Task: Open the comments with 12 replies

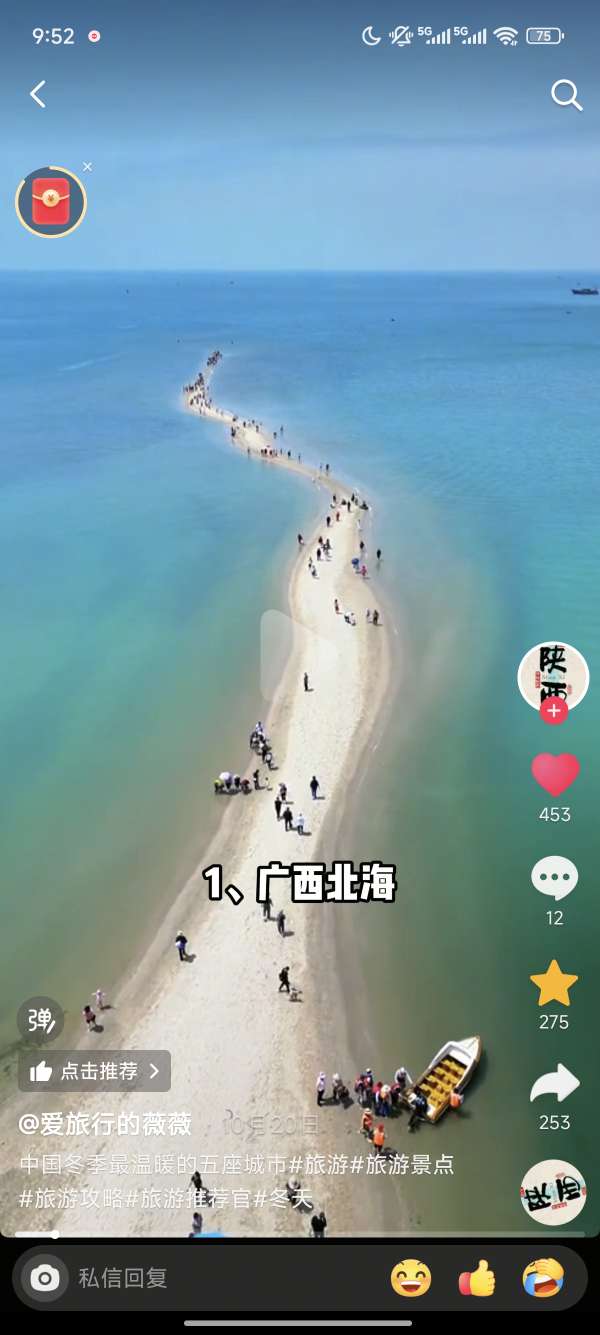Action: click(x=554, y=879)
